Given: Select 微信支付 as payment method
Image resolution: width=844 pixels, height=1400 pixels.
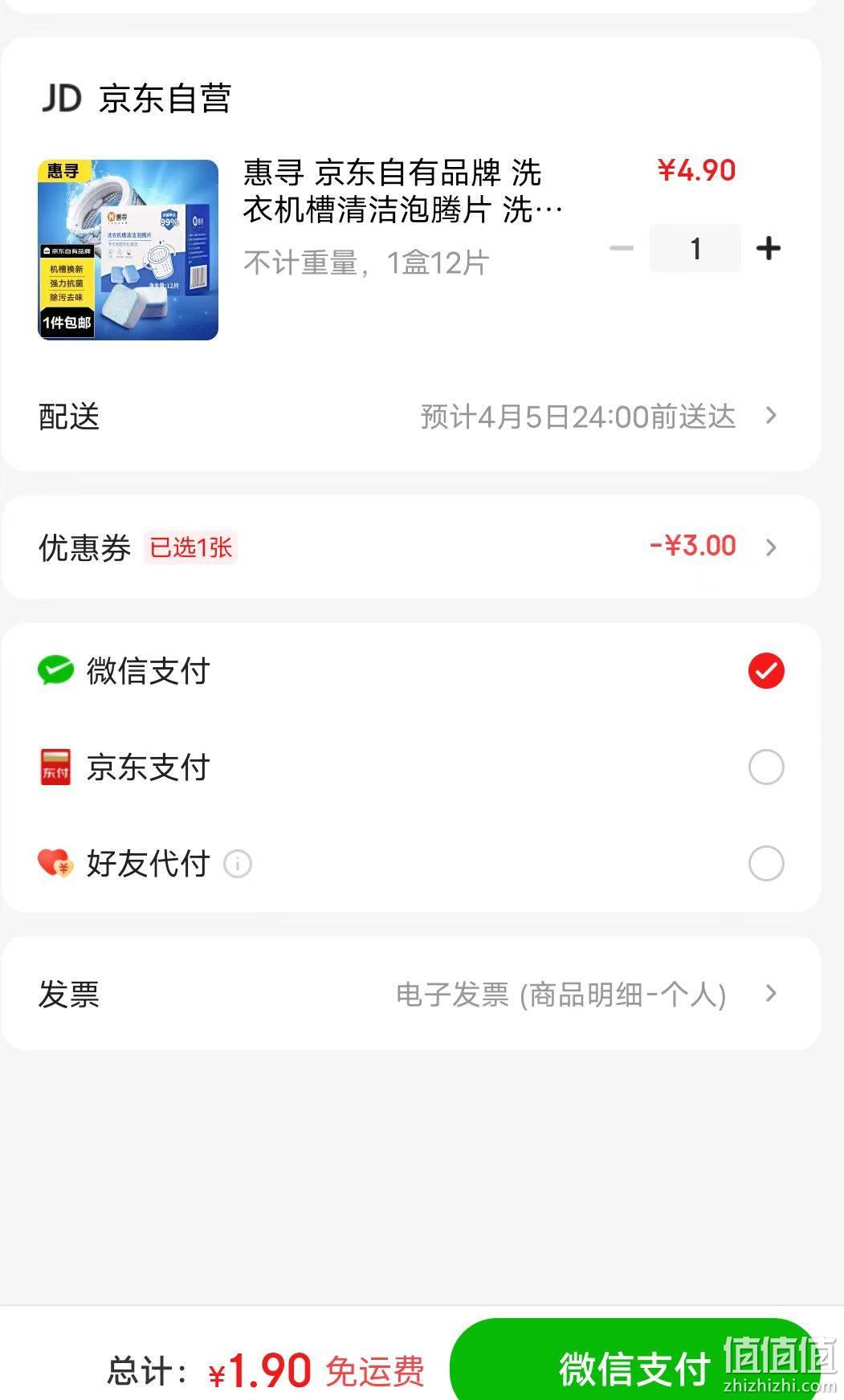Looking at the screenshot, I should [x=410, y=671].
